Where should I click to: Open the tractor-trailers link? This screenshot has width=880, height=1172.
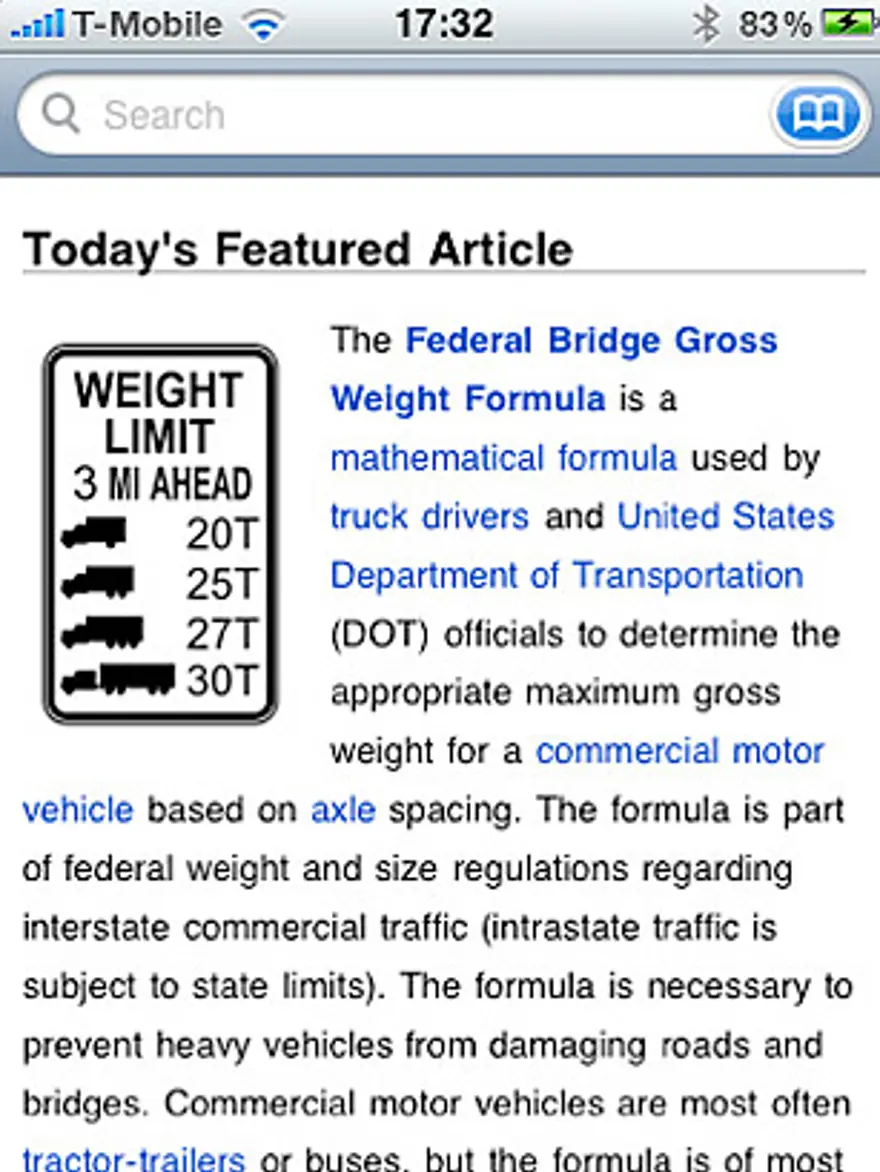[x=133, y=1159]
